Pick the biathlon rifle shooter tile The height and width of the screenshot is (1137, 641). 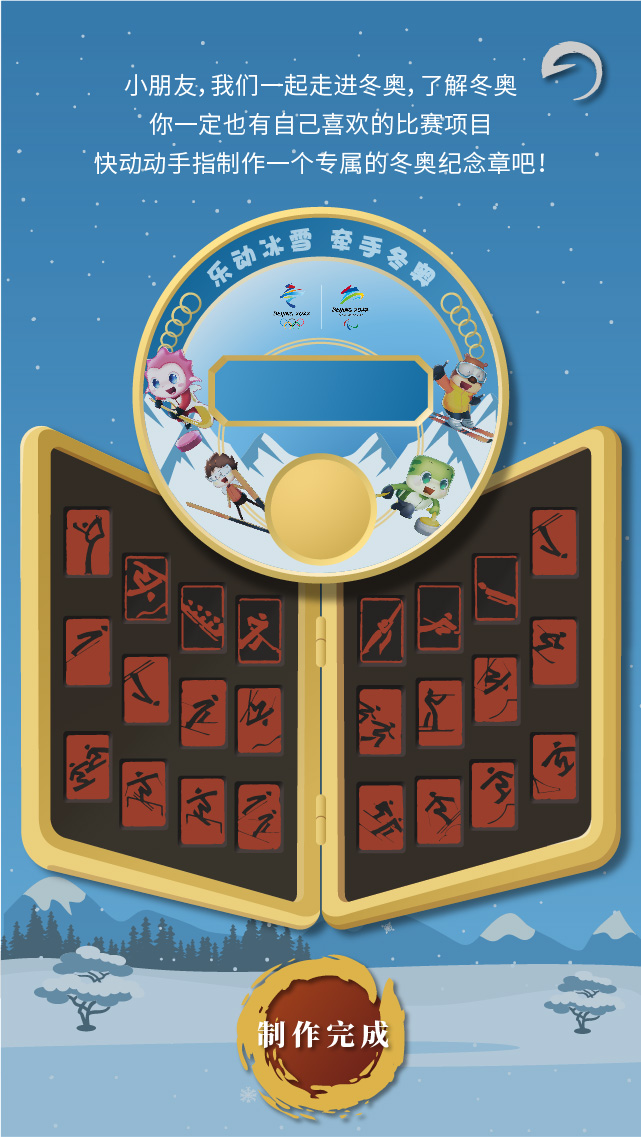439,713
